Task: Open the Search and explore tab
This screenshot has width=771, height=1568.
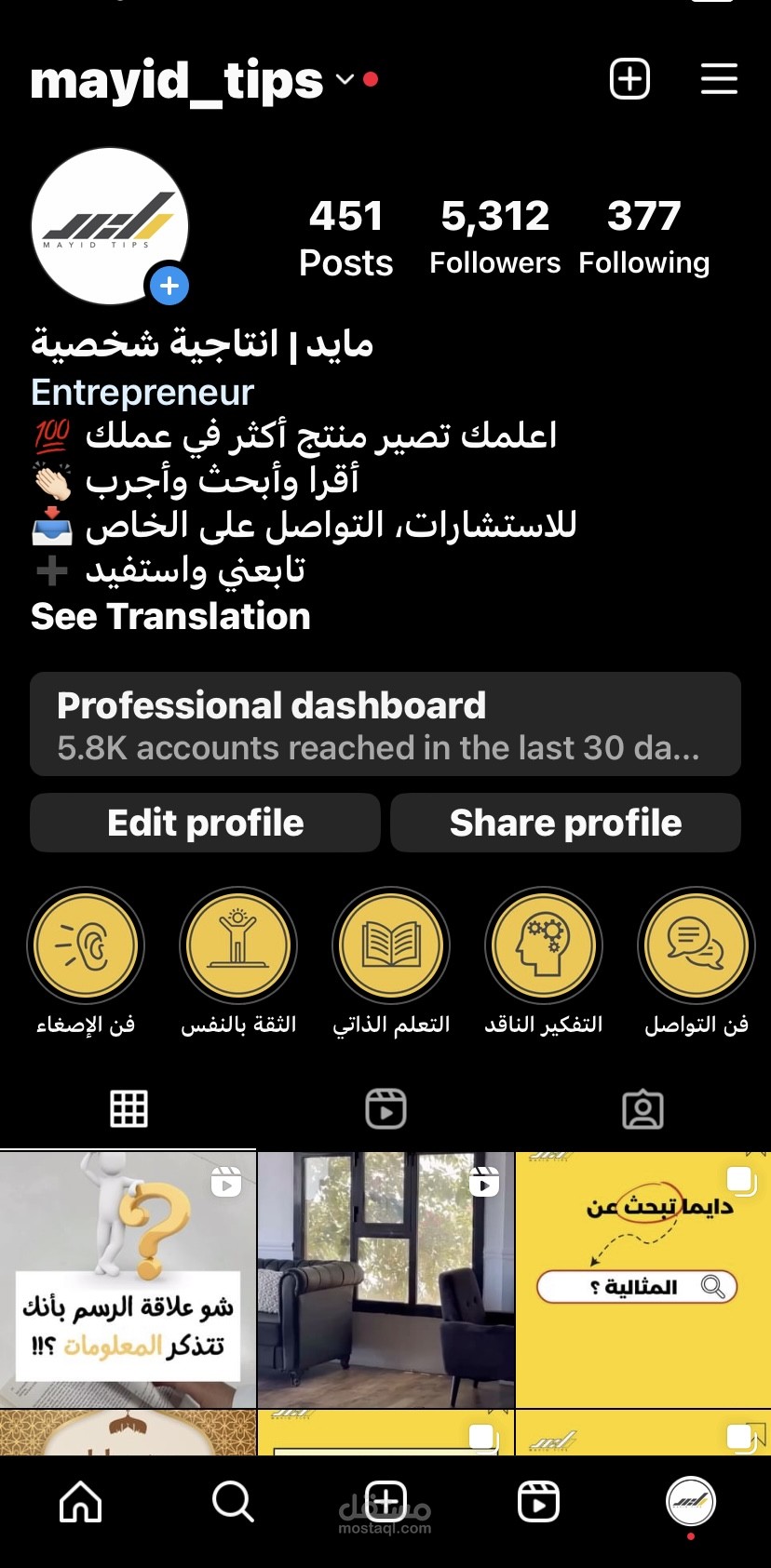Action: [233, 1501]
